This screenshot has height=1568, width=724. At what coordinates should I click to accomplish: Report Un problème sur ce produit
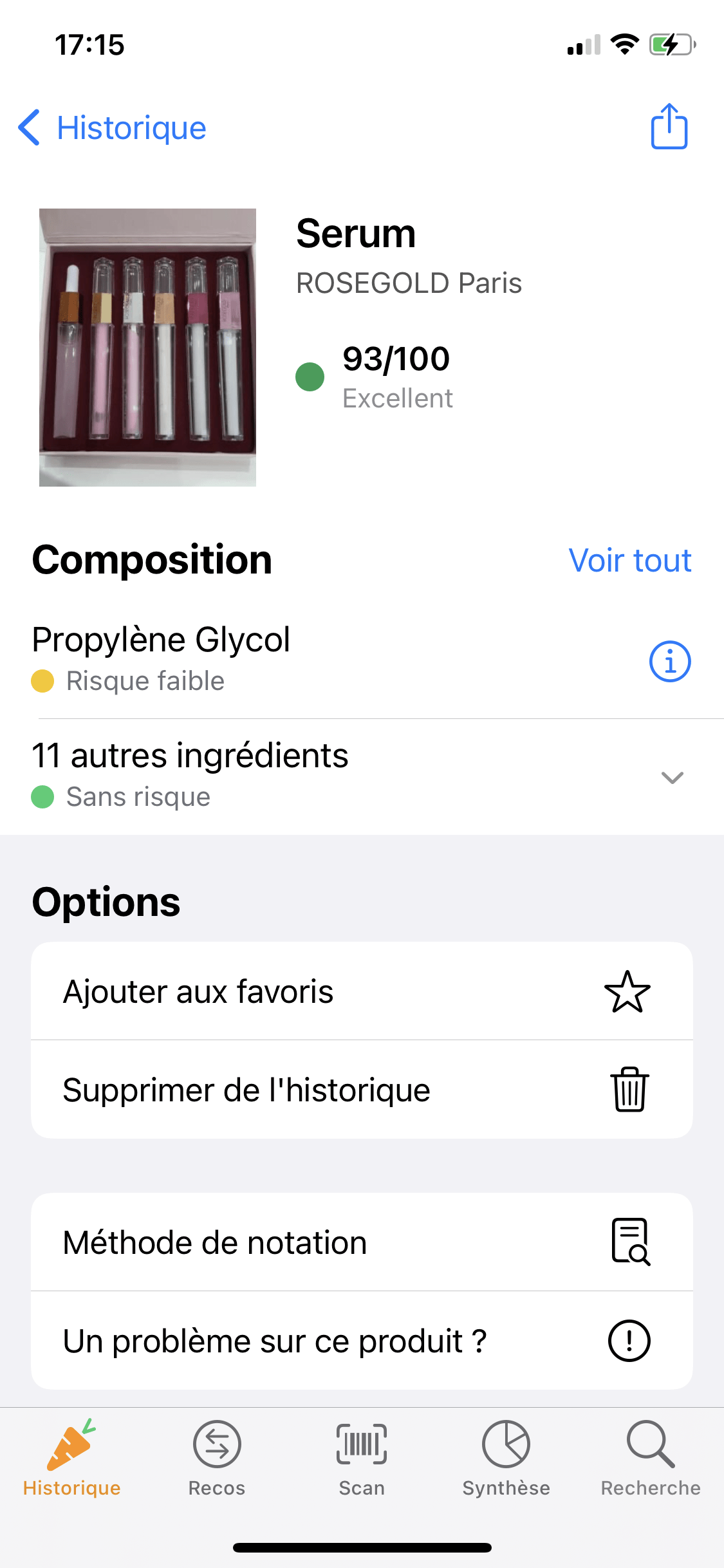coord(362,1341)
